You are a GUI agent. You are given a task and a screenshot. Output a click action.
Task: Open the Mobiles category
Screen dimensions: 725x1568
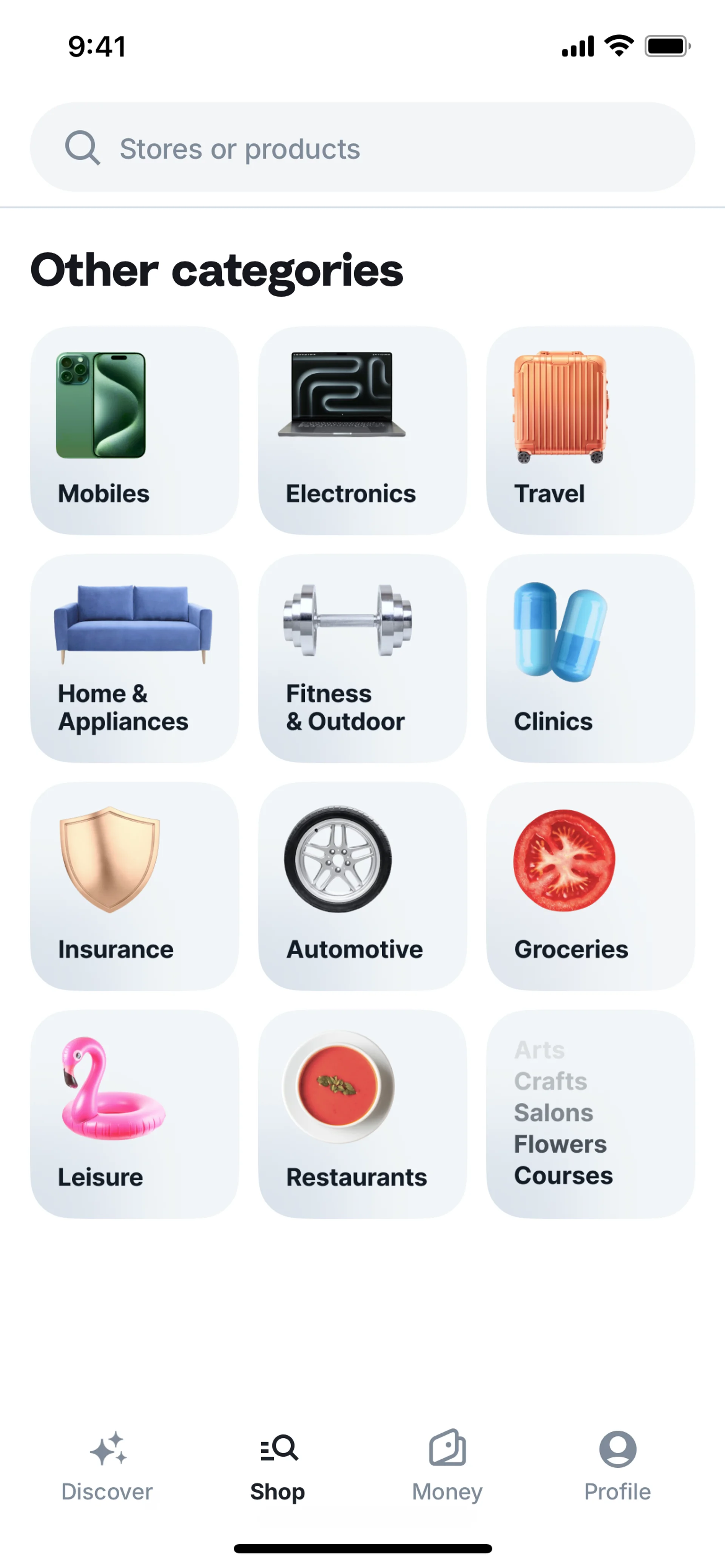[135, 431]
